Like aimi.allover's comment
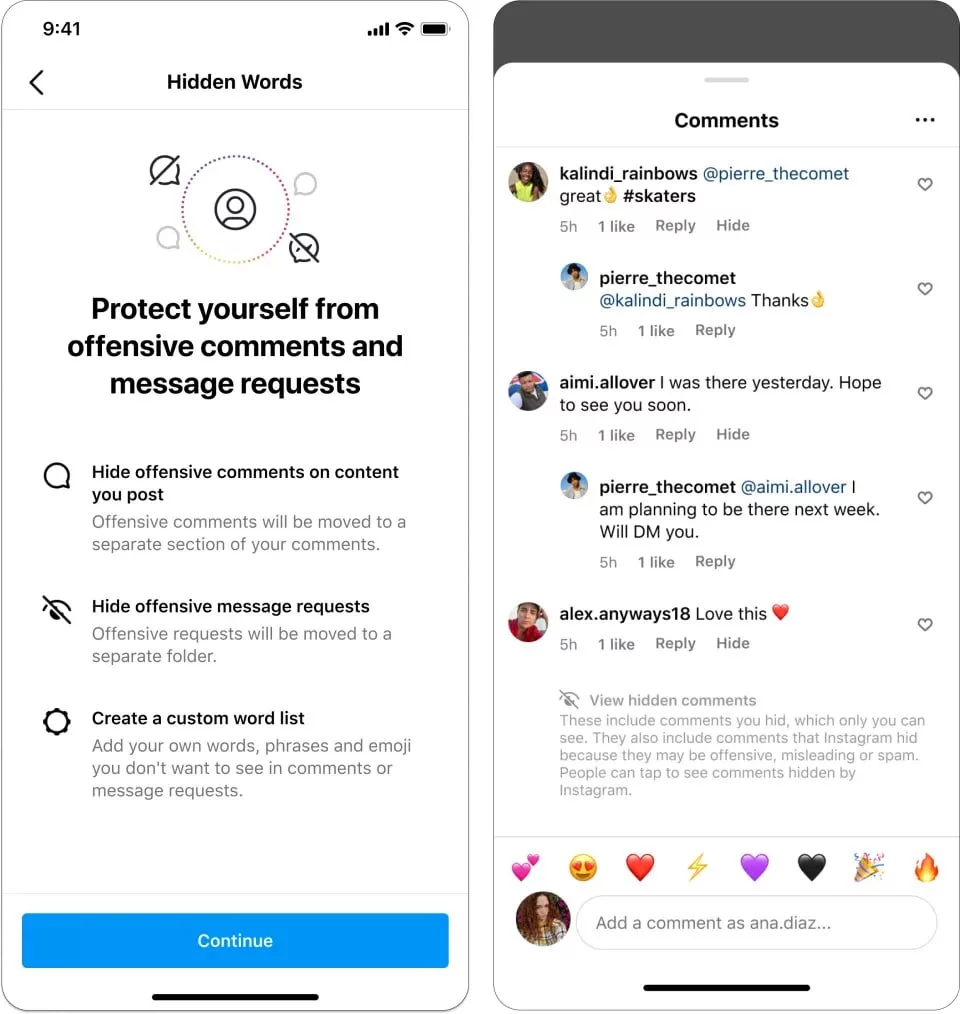The height and width of the screenshot is (1014, 960). pos(925,393)
